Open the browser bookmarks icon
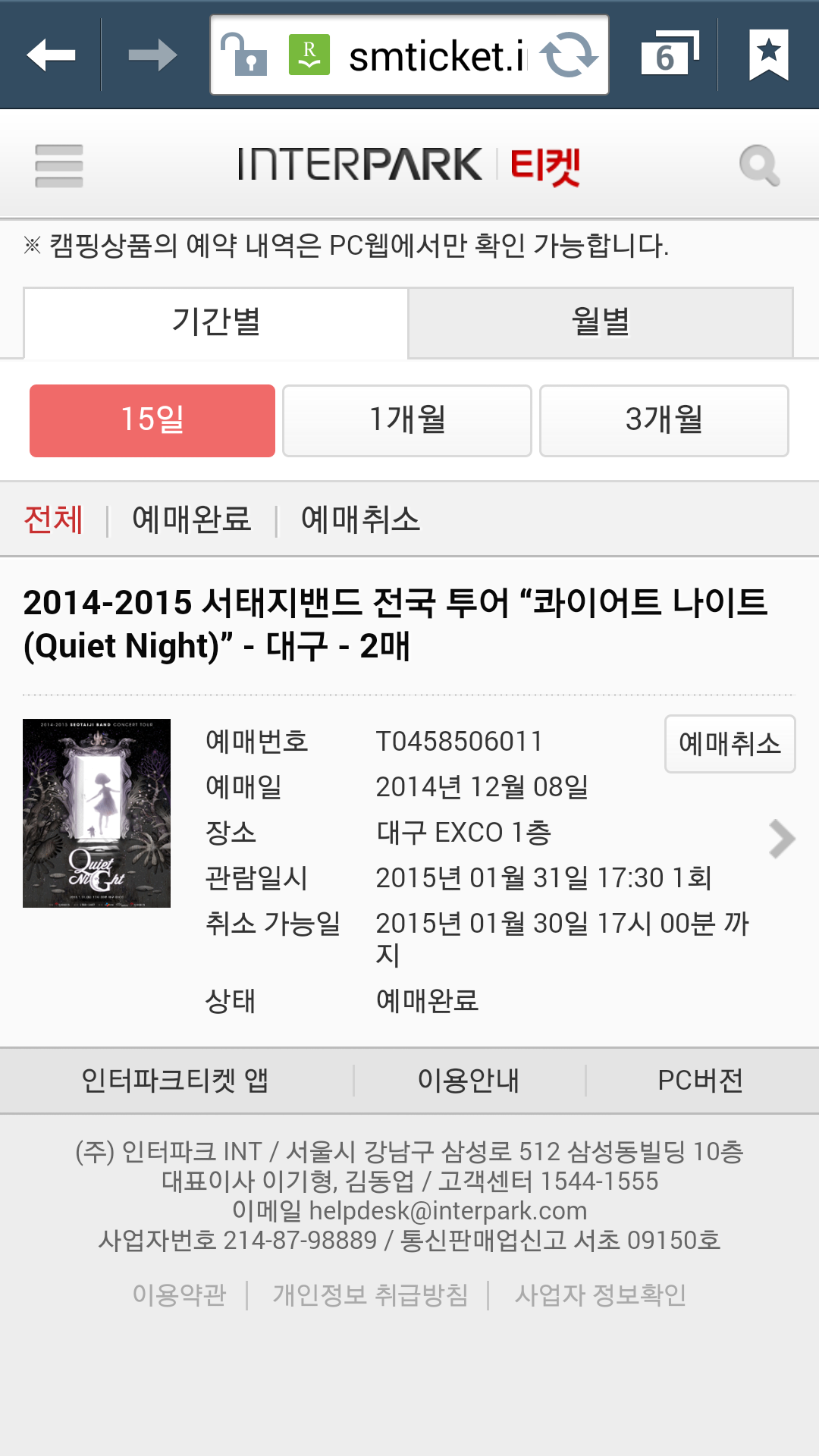This screenshot has width=819, height=1456. [x=768, y=55]
